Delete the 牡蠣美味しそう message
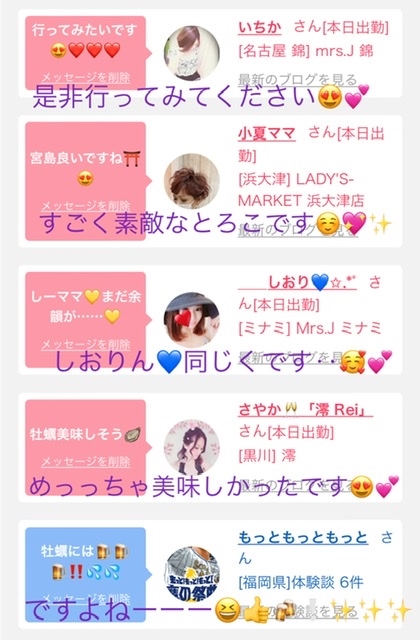420x640 pixels. pos(86,462)
